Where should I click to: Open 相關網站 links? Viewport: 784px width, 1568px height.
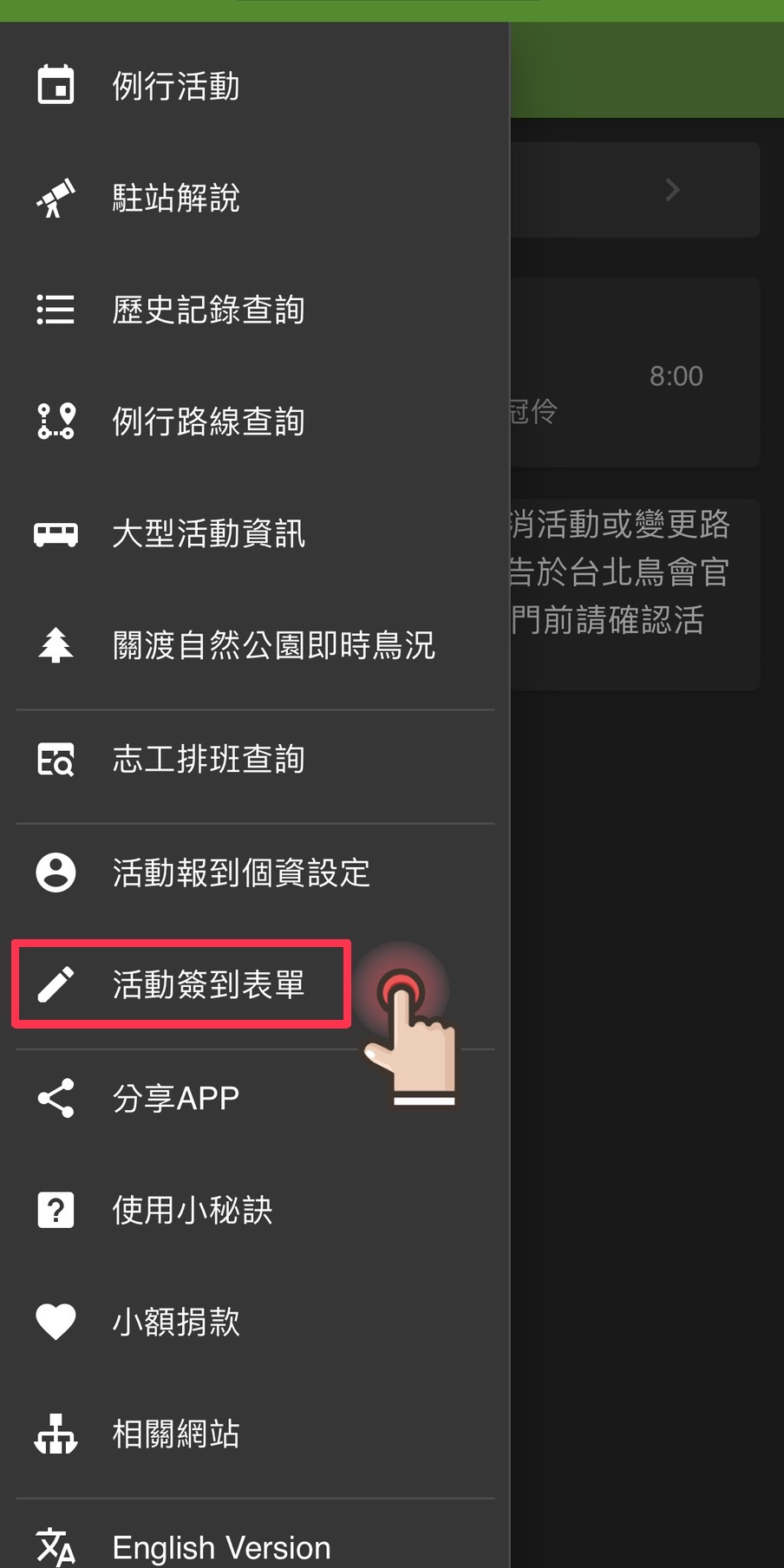click(176, 1434)
